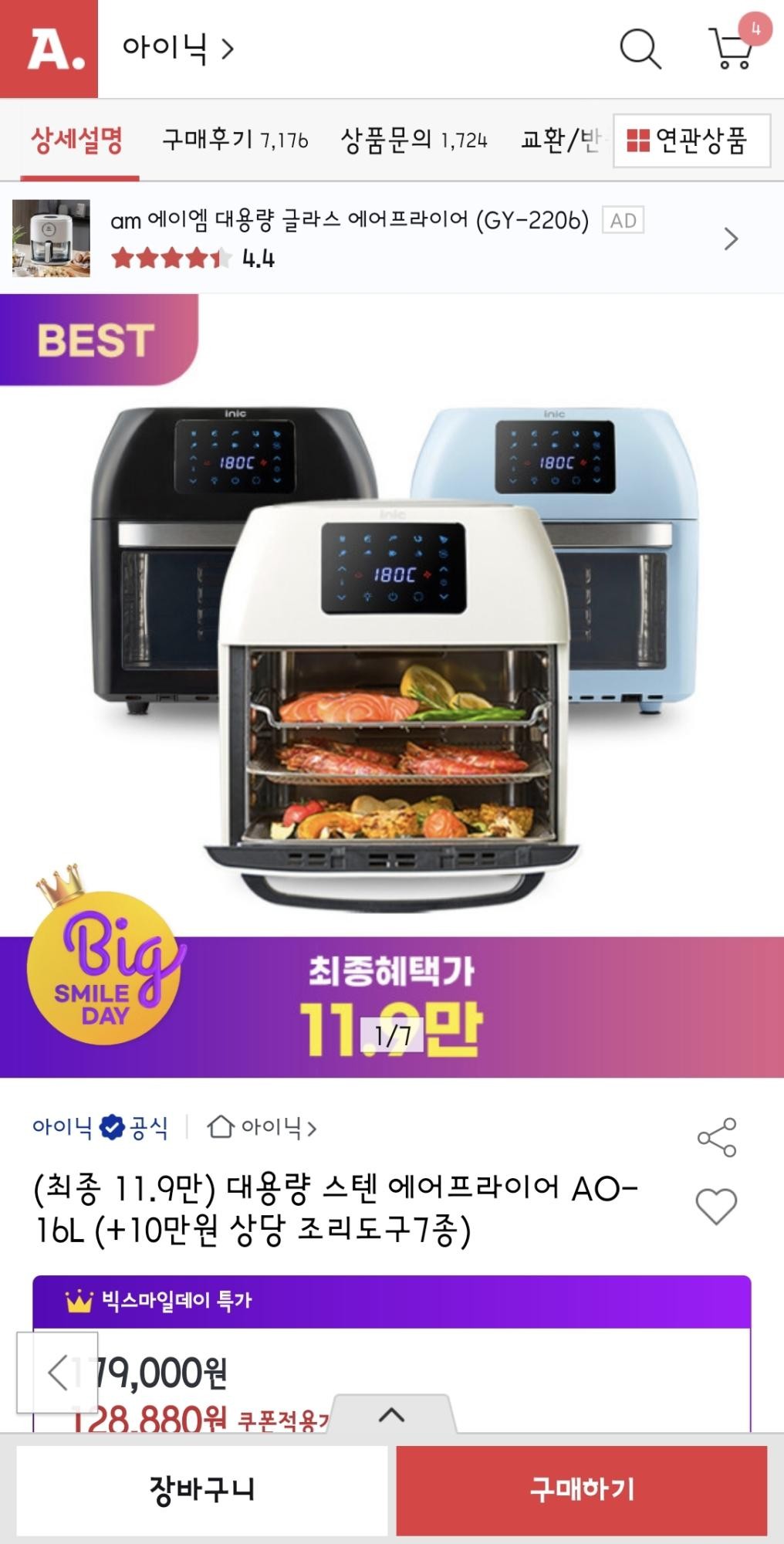
Task: Tap 구매하기 to buy now
Action: tap(582, 1489)
